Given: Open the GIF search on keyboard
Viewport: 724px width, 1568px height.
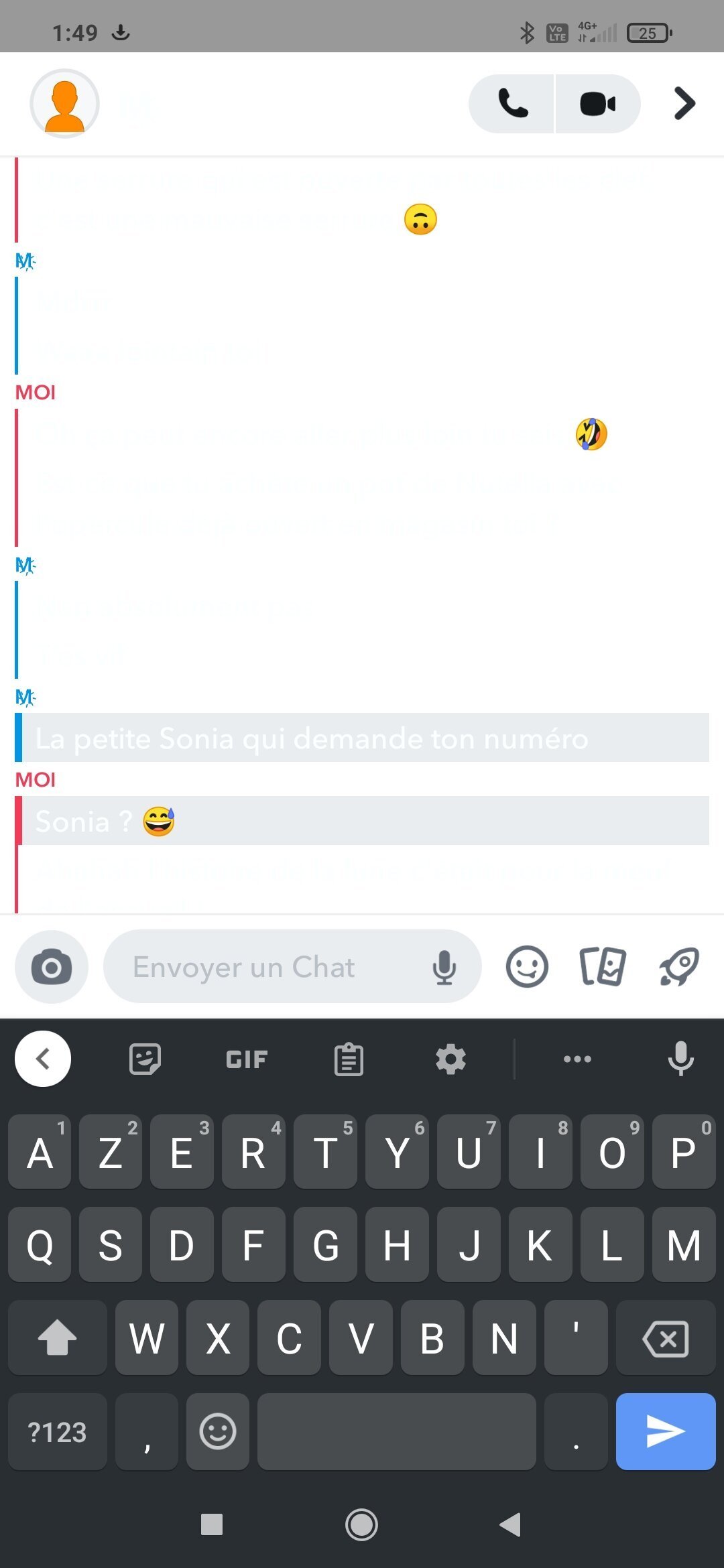Looking at the screenshot, I should [x=247, y=1059].
